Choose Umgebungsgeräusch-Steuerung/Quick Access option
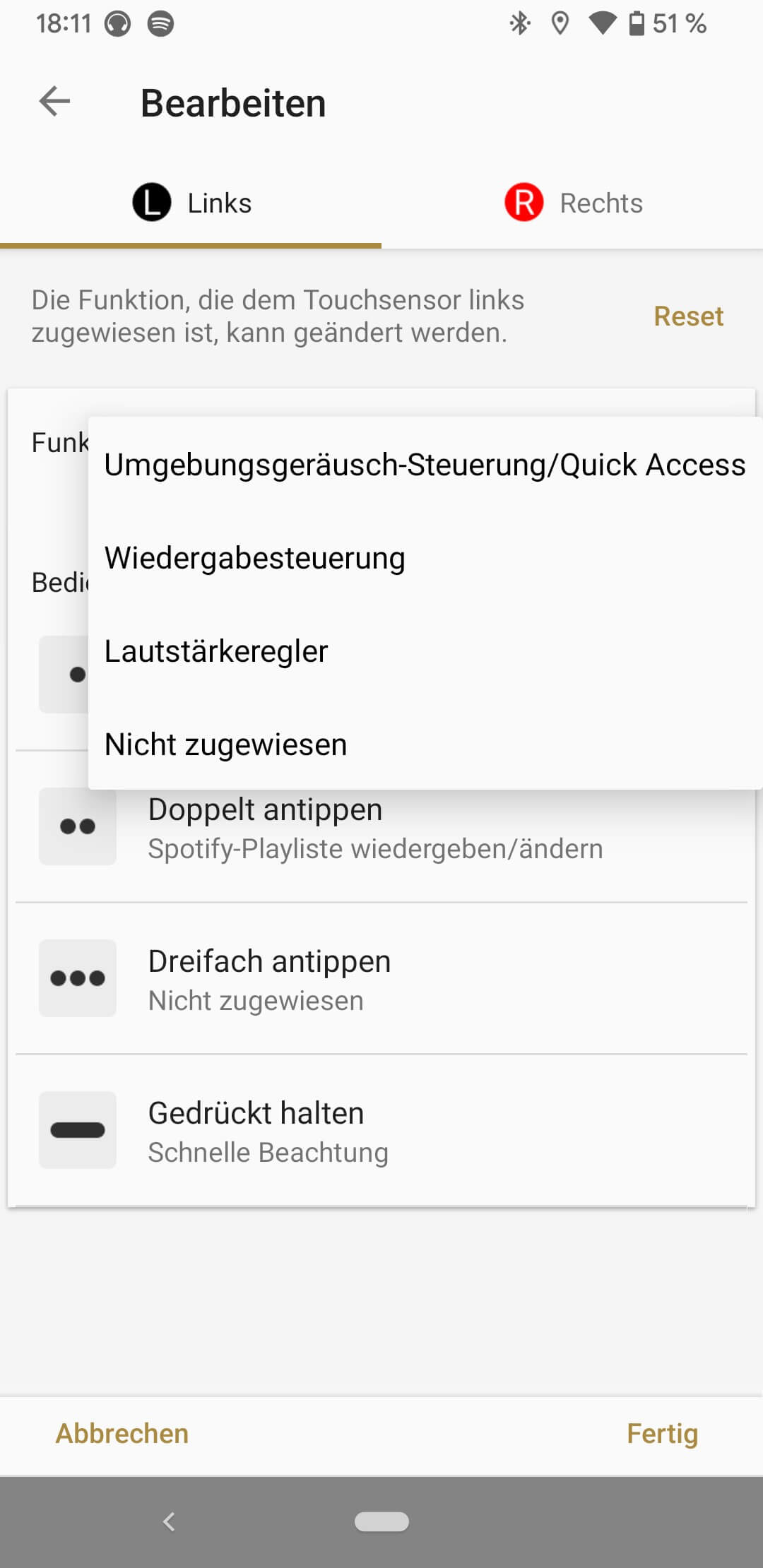This screenshot has width=763, height=1568. point(425,465)
